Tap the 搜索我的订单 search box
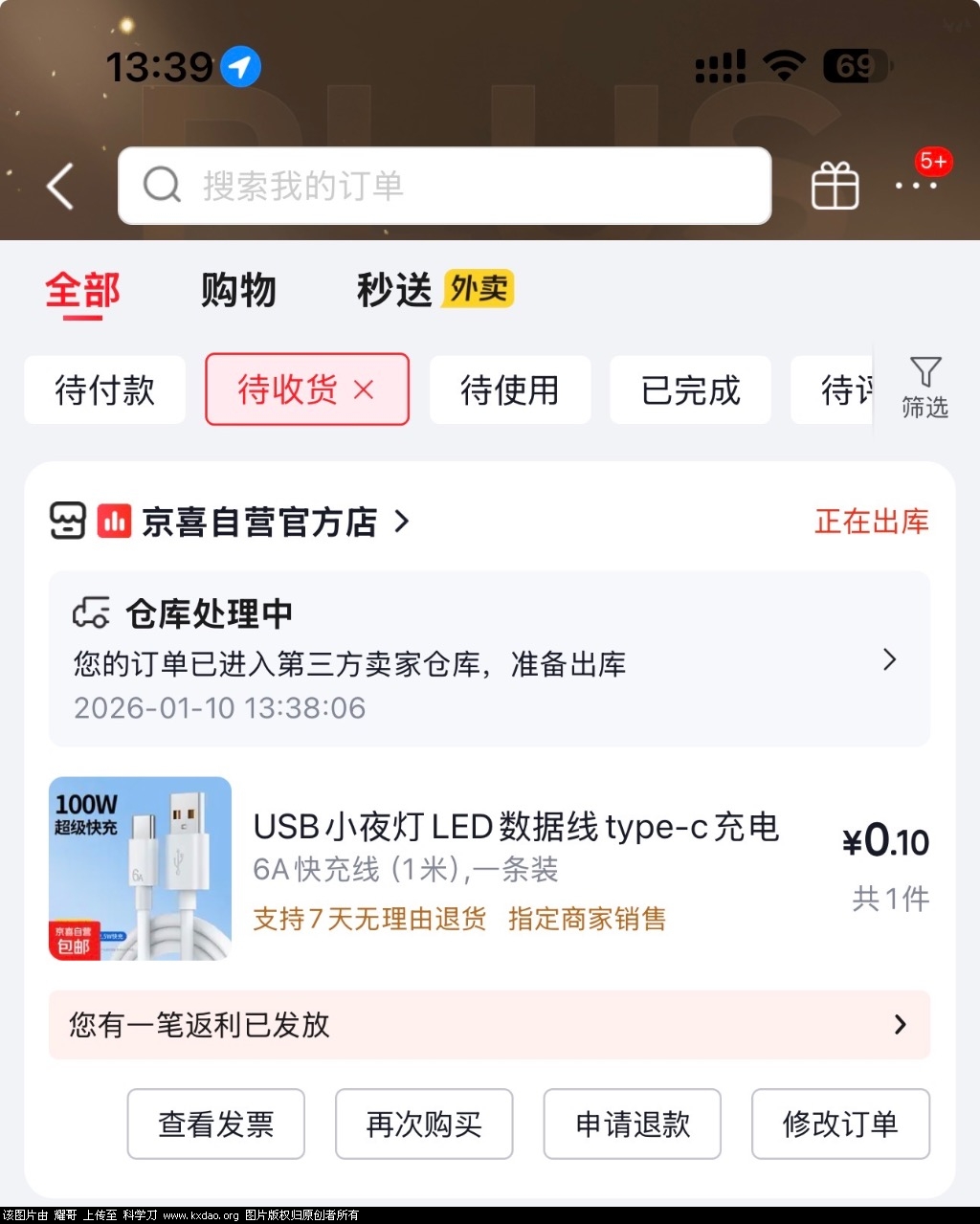 [x=444, y=186]
